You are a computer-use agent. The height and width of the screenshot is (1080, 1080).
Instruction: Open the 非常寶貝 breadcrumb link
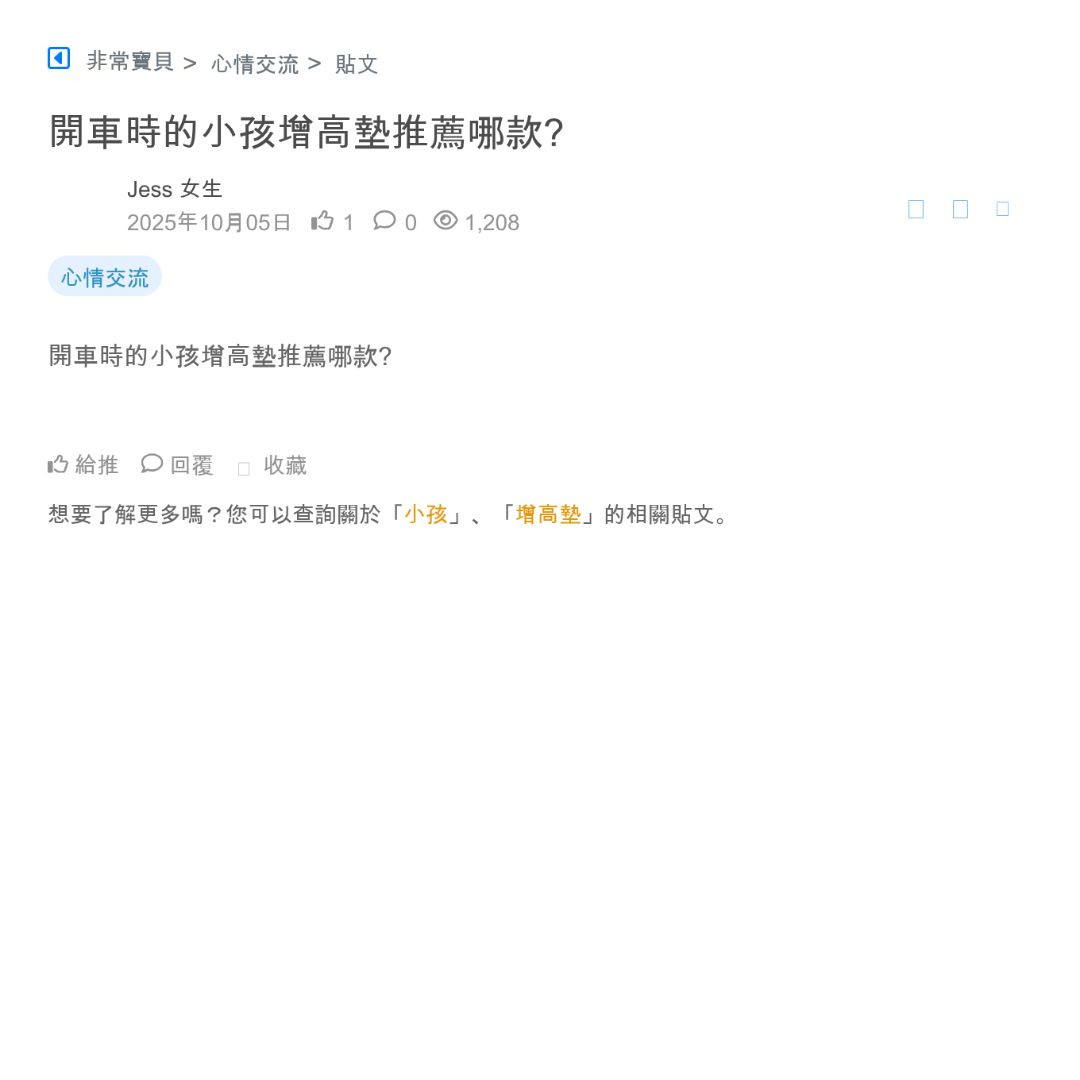pos(130,62)
